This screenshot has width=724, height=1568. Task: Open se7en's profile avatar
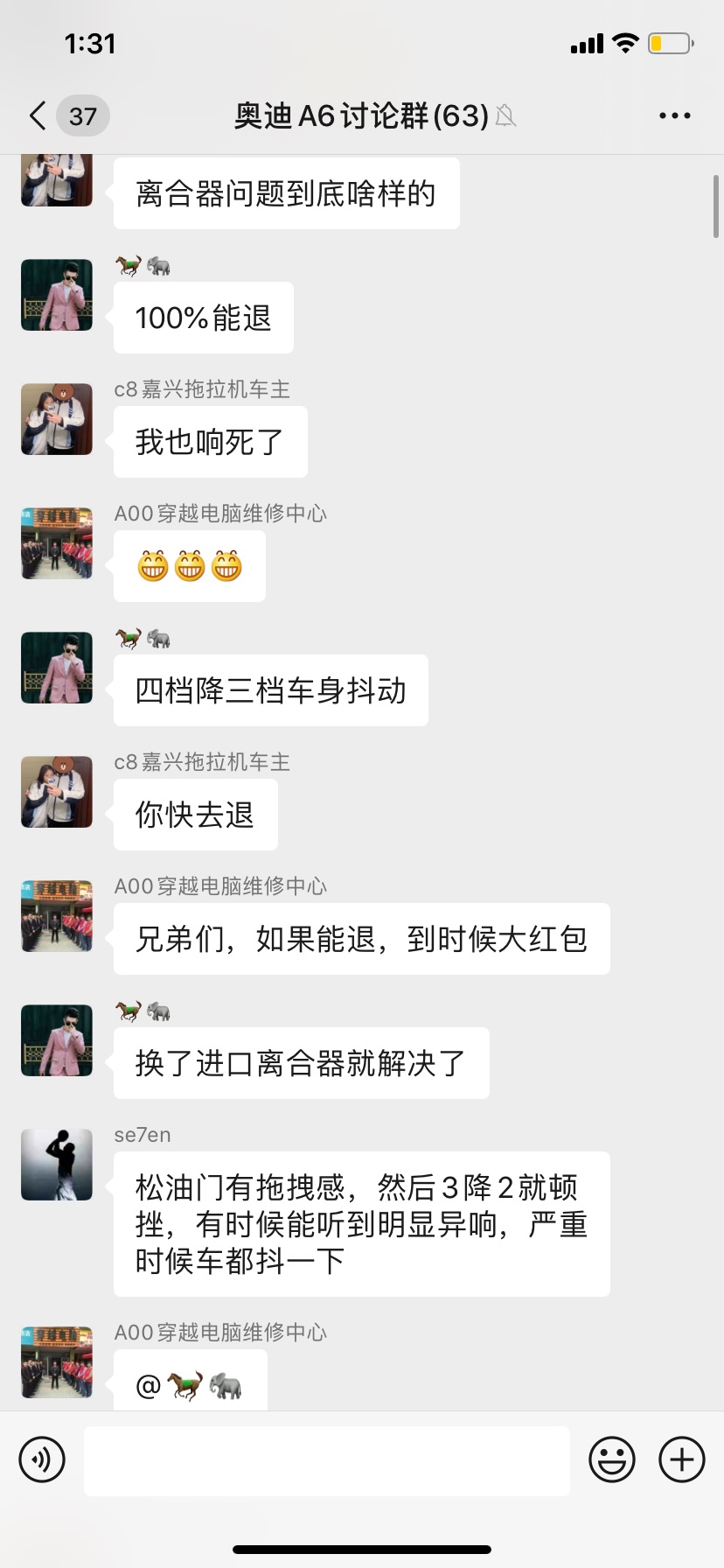57,1165
